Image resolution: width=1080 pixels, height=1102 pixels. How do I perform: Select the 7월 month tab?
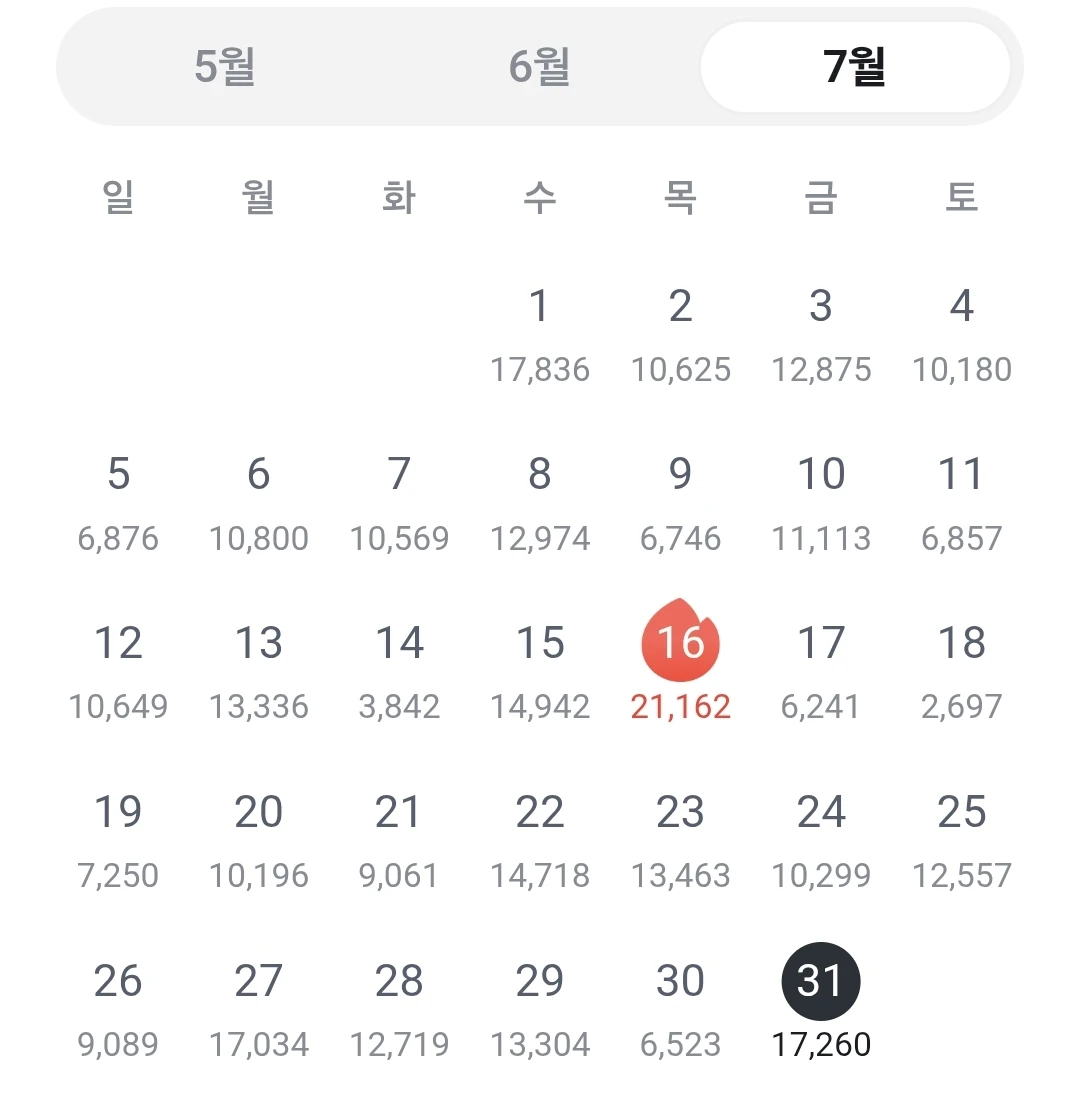coord(855,67)
